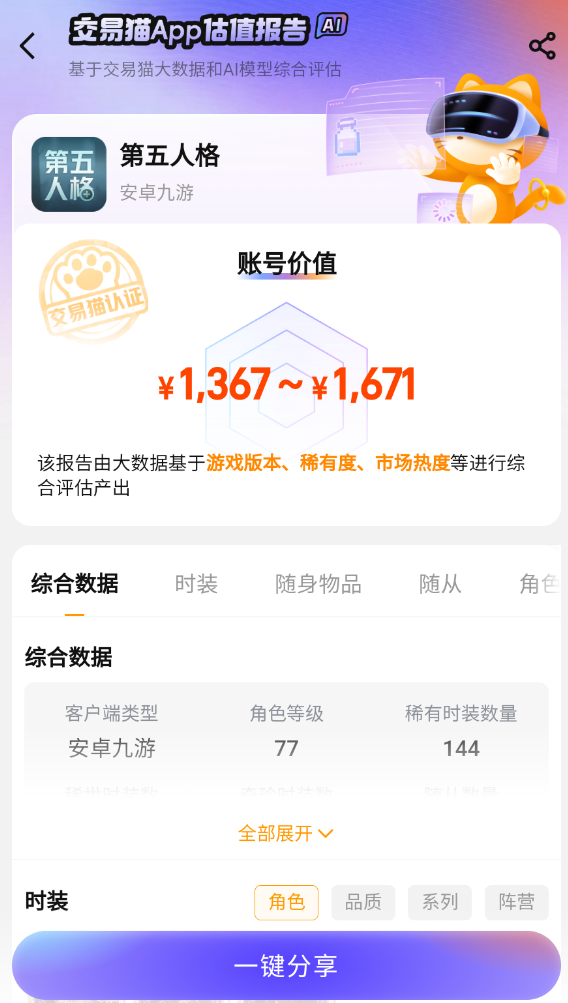Filter costumes by 品质
Screen dimensions: 568x1003
363,902
